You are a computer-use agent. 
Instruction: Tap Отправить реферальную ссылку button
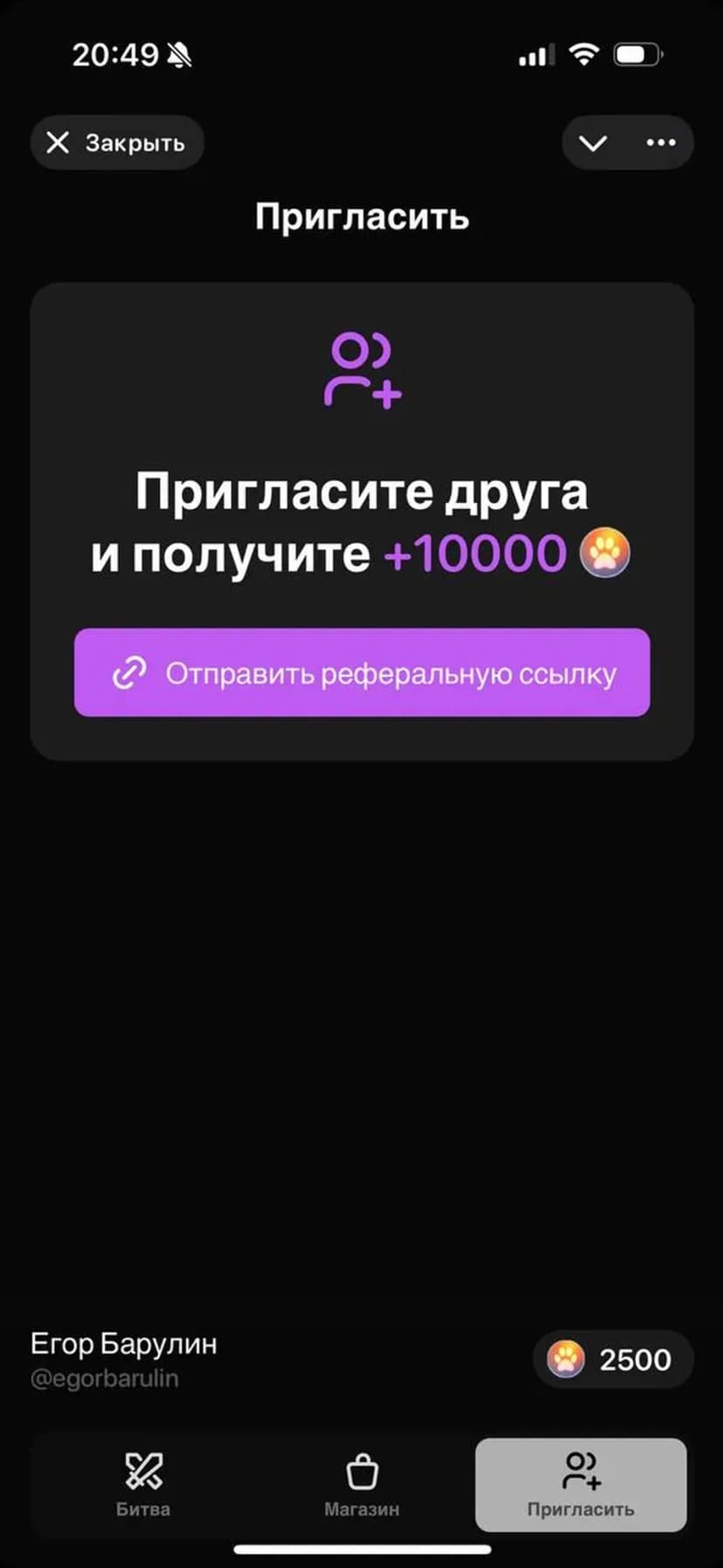(361, 673)
